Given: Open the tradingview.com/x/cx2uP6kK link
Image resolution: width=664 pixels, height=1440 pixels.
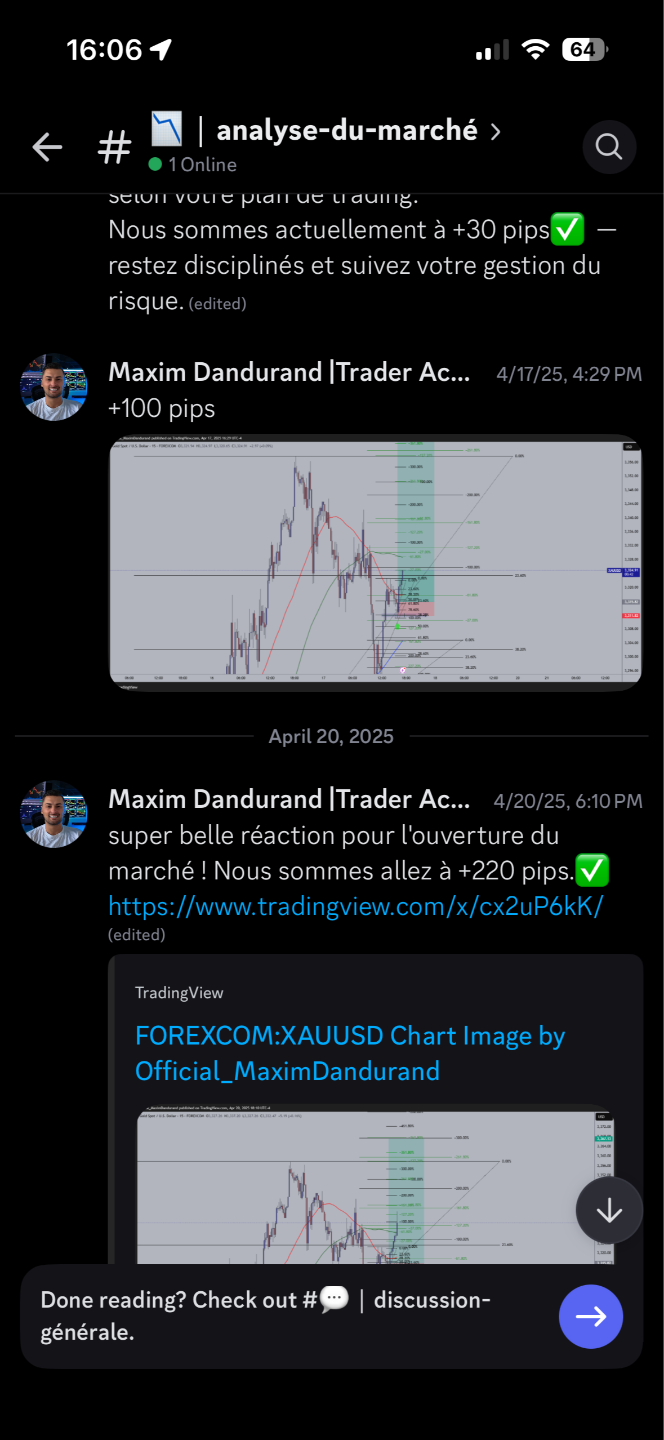Looking at the screenshot, I should pos(355,906).
